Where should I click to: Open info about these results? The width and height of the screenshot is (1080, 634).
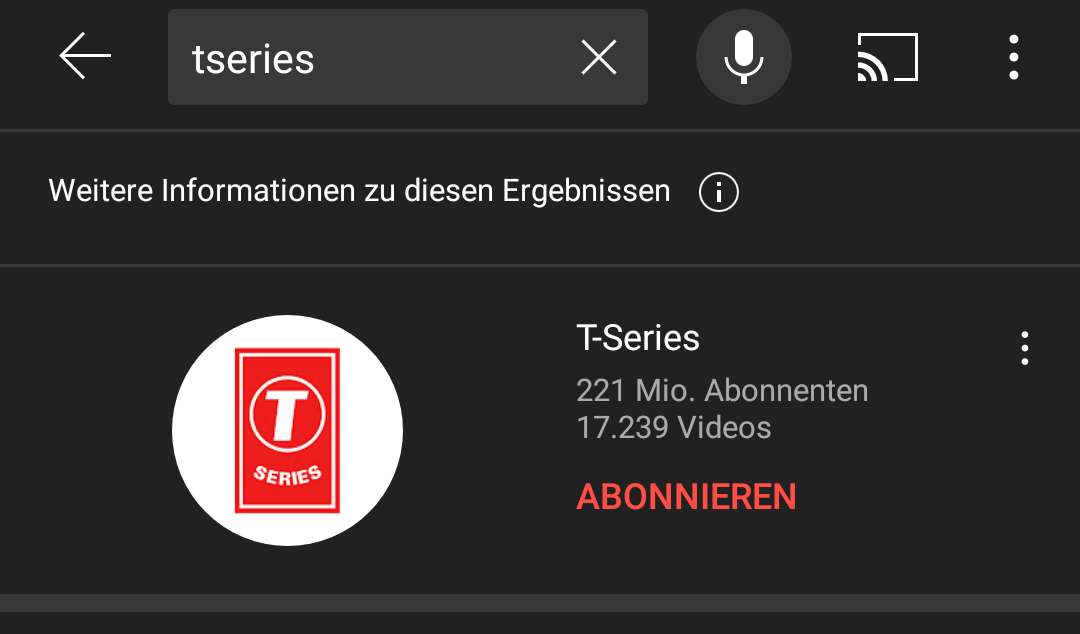[x=718, y=192]
